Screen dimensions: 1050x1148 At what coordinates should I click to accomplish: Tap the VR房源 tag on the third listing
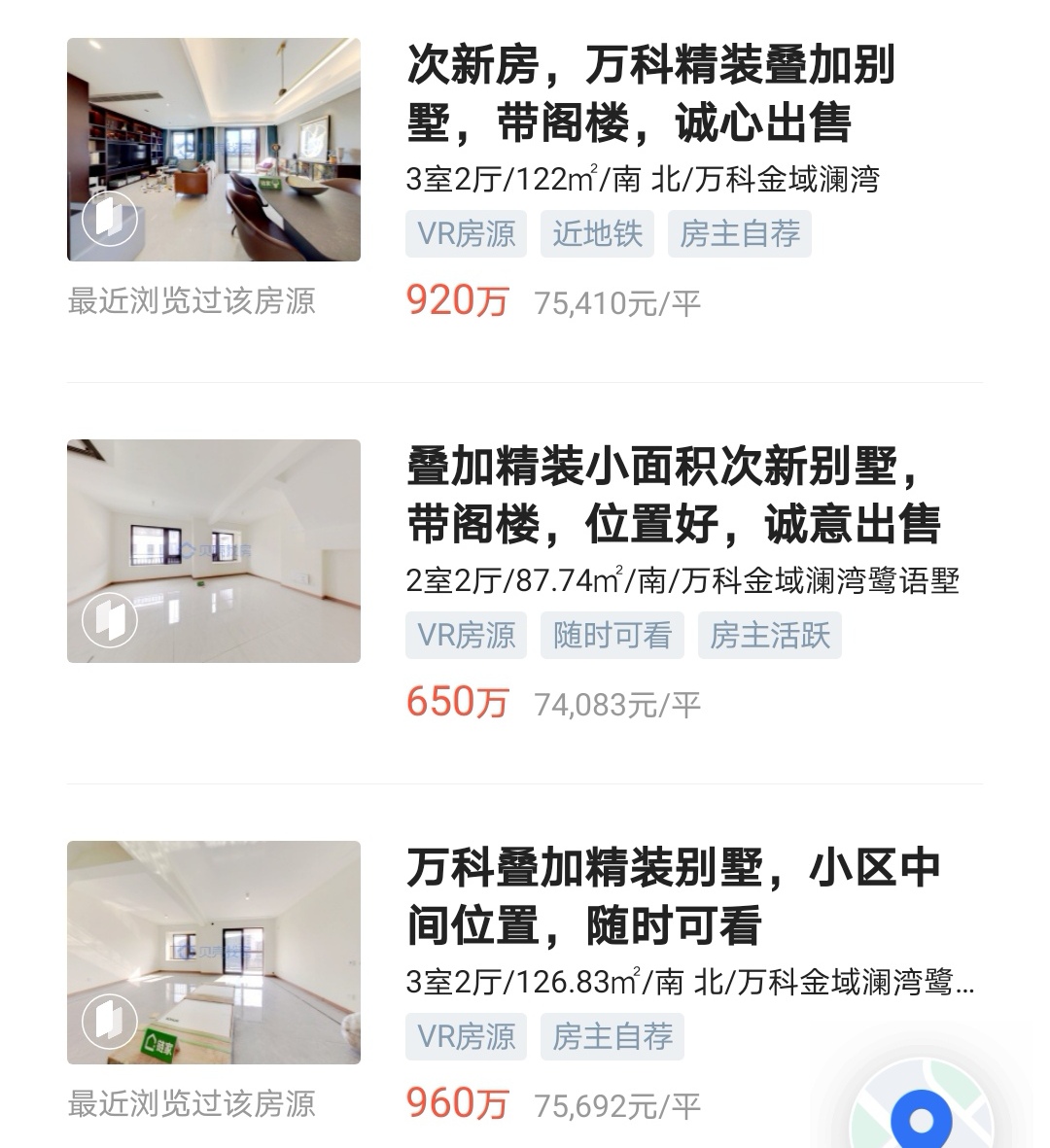466,1036
